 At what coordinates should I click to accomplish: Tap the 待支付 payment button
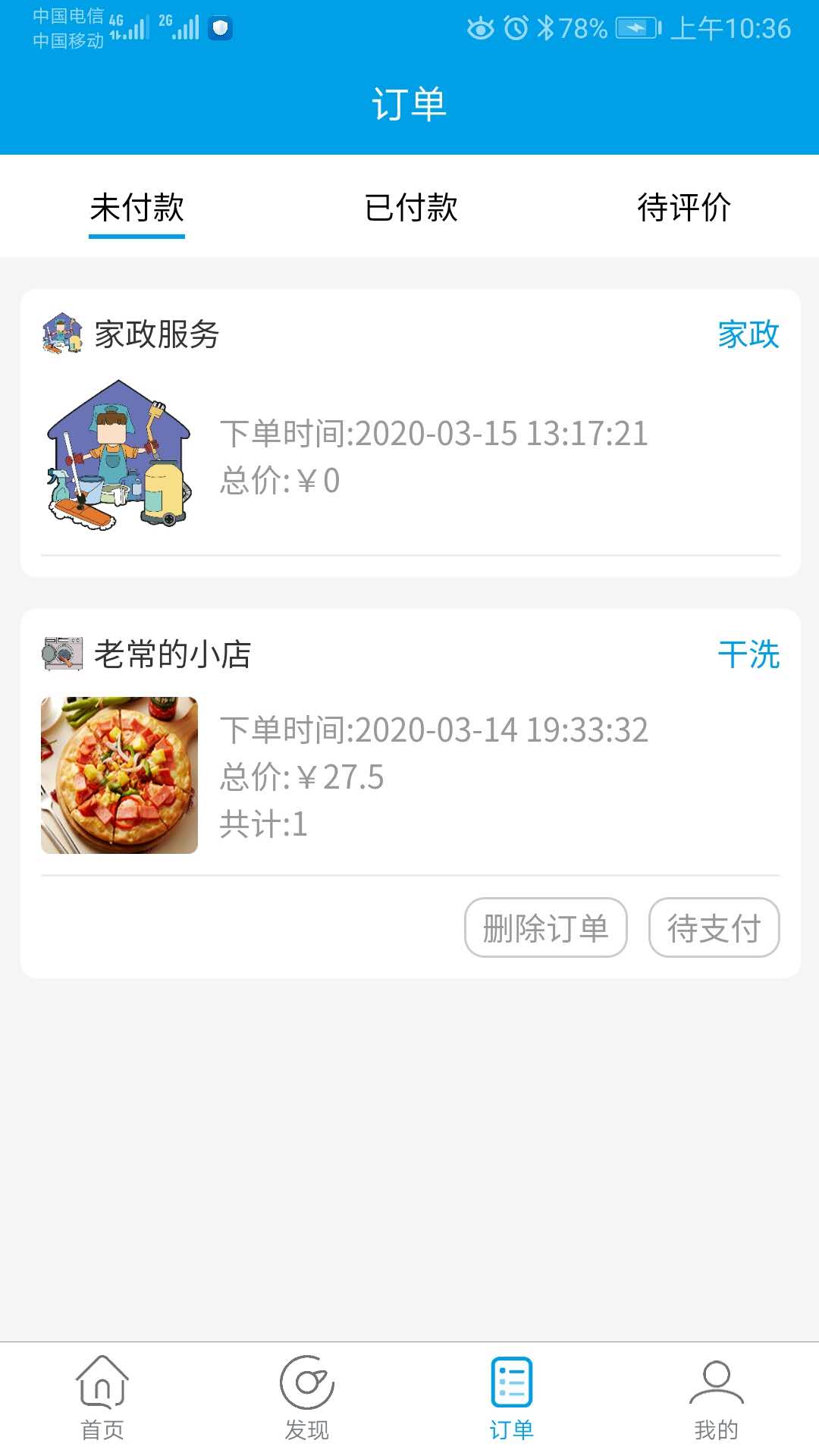click(714, 927)
